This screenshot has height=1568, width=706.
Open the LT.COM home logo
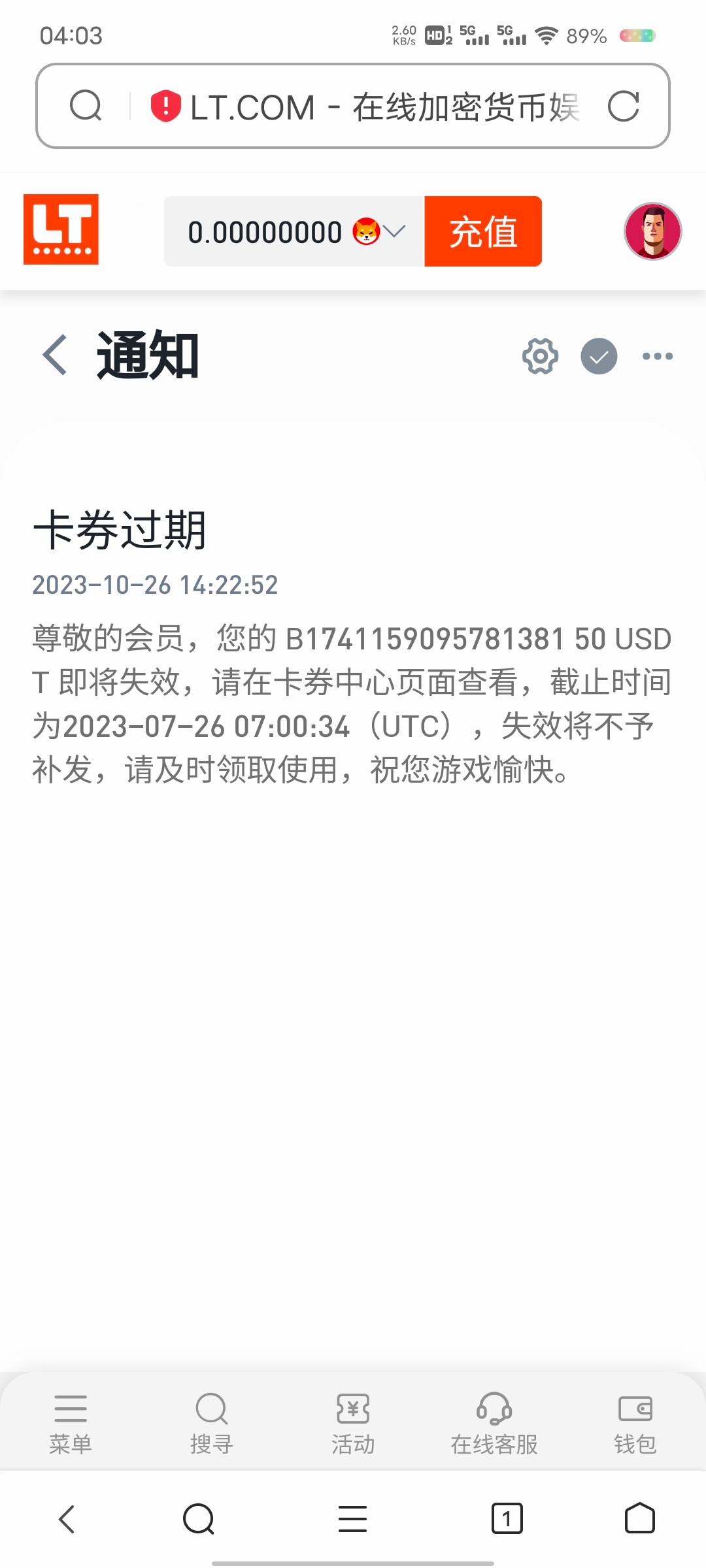pos(60,231)
